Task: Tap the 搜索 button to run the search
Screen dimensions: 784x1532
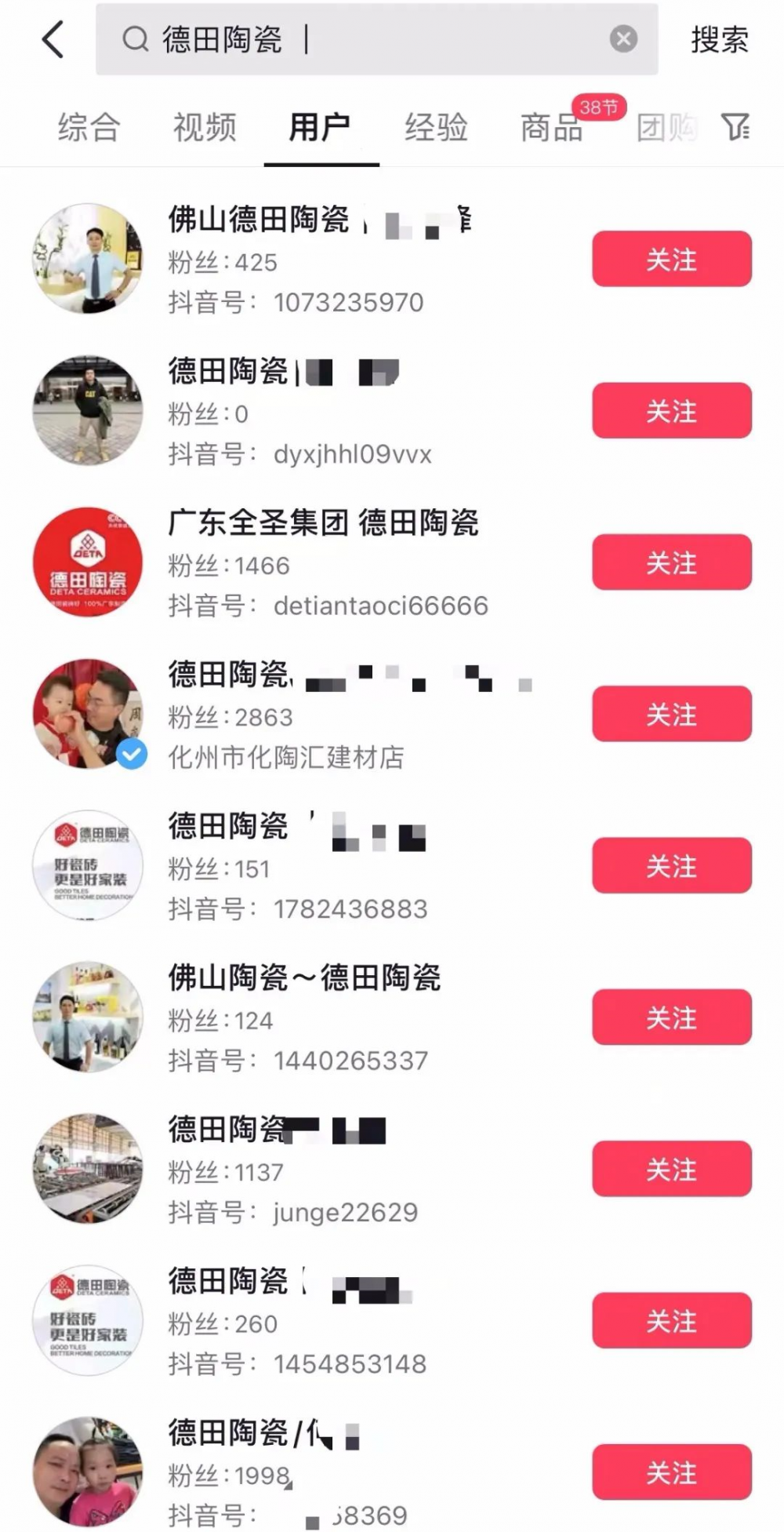Action: click(x=719, y=40)
